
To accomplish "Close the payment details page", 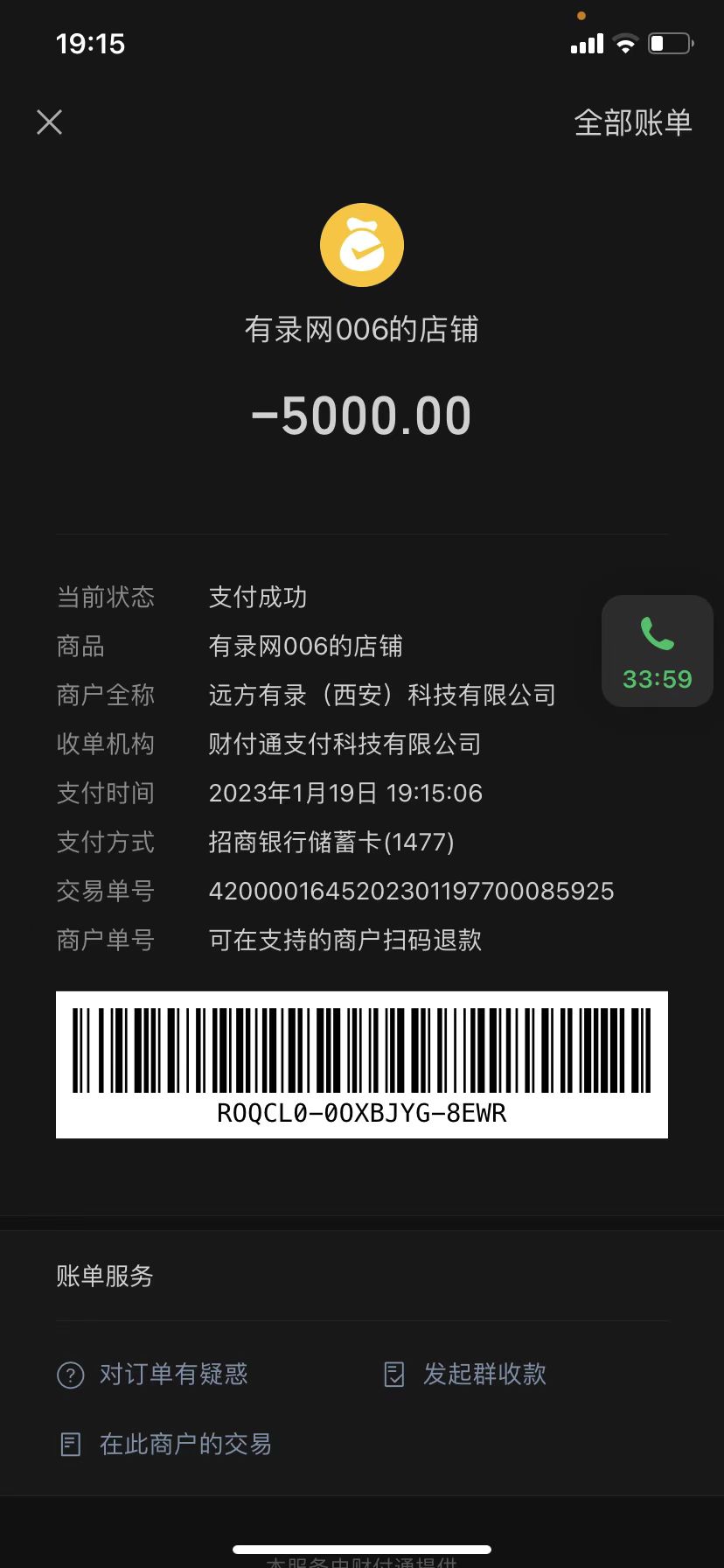I will [50, 122].
